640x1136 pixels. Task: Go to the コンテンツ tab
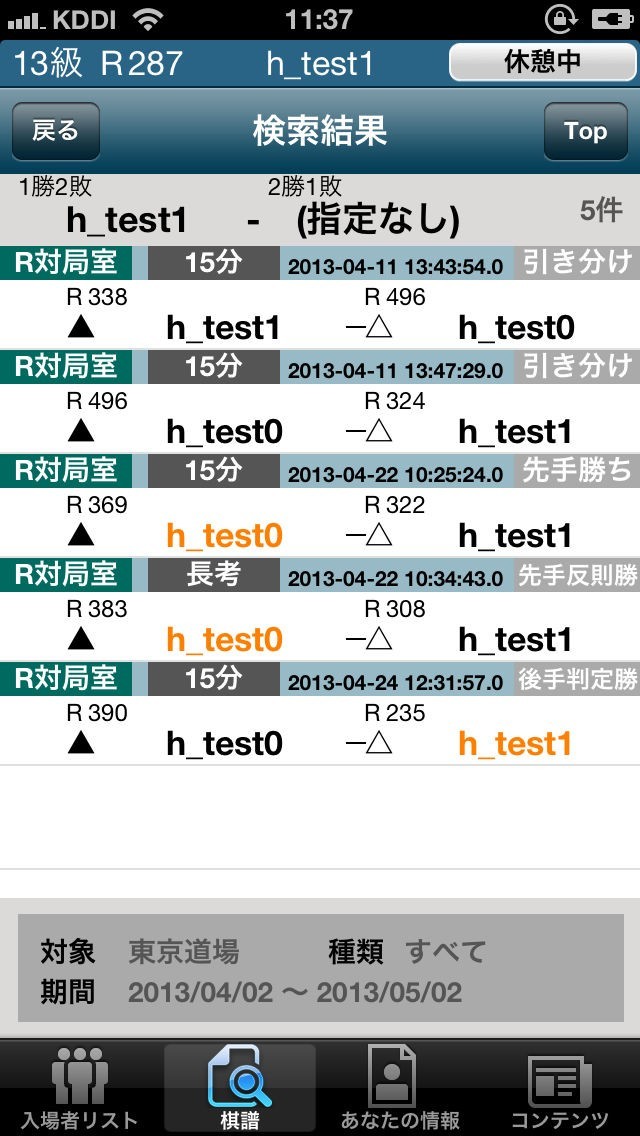(x=560, y=1088)
